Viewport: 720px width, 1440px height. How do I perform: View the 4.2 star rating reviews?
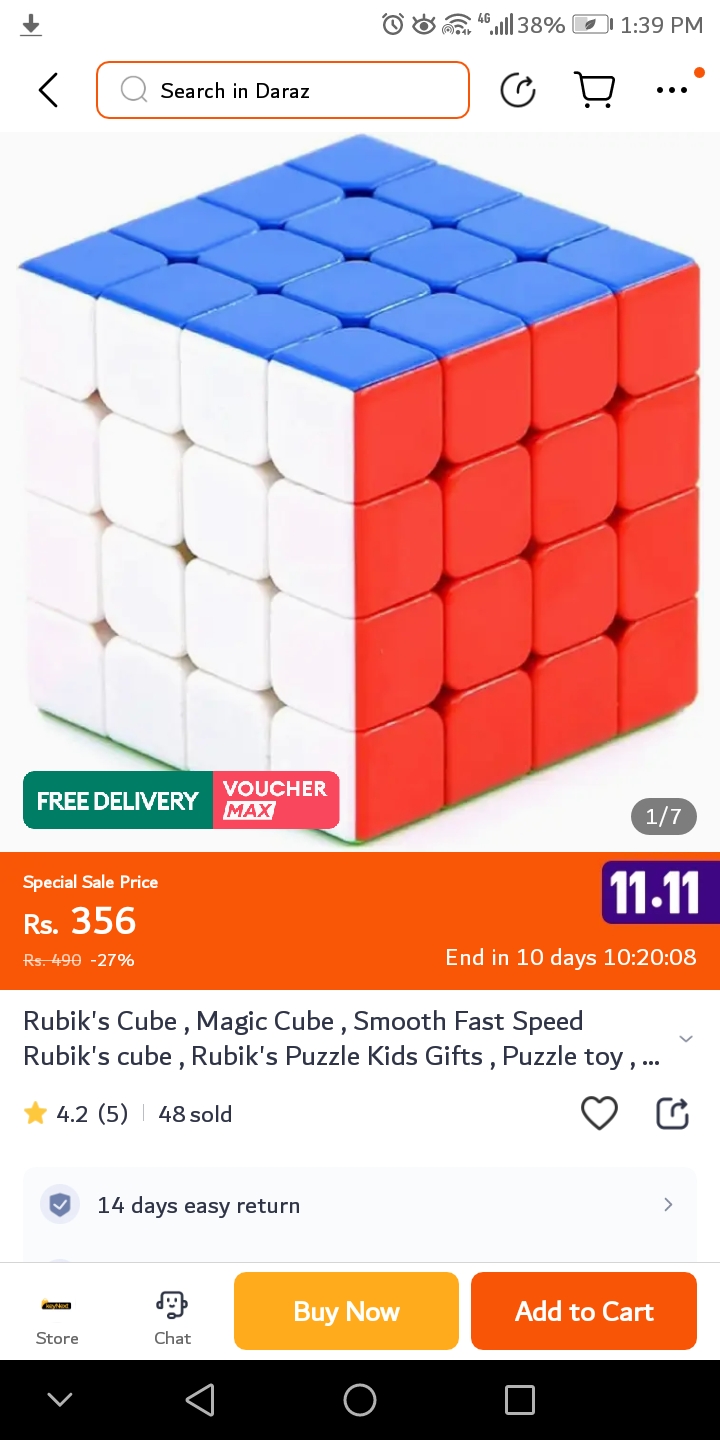pos(77,1114)
